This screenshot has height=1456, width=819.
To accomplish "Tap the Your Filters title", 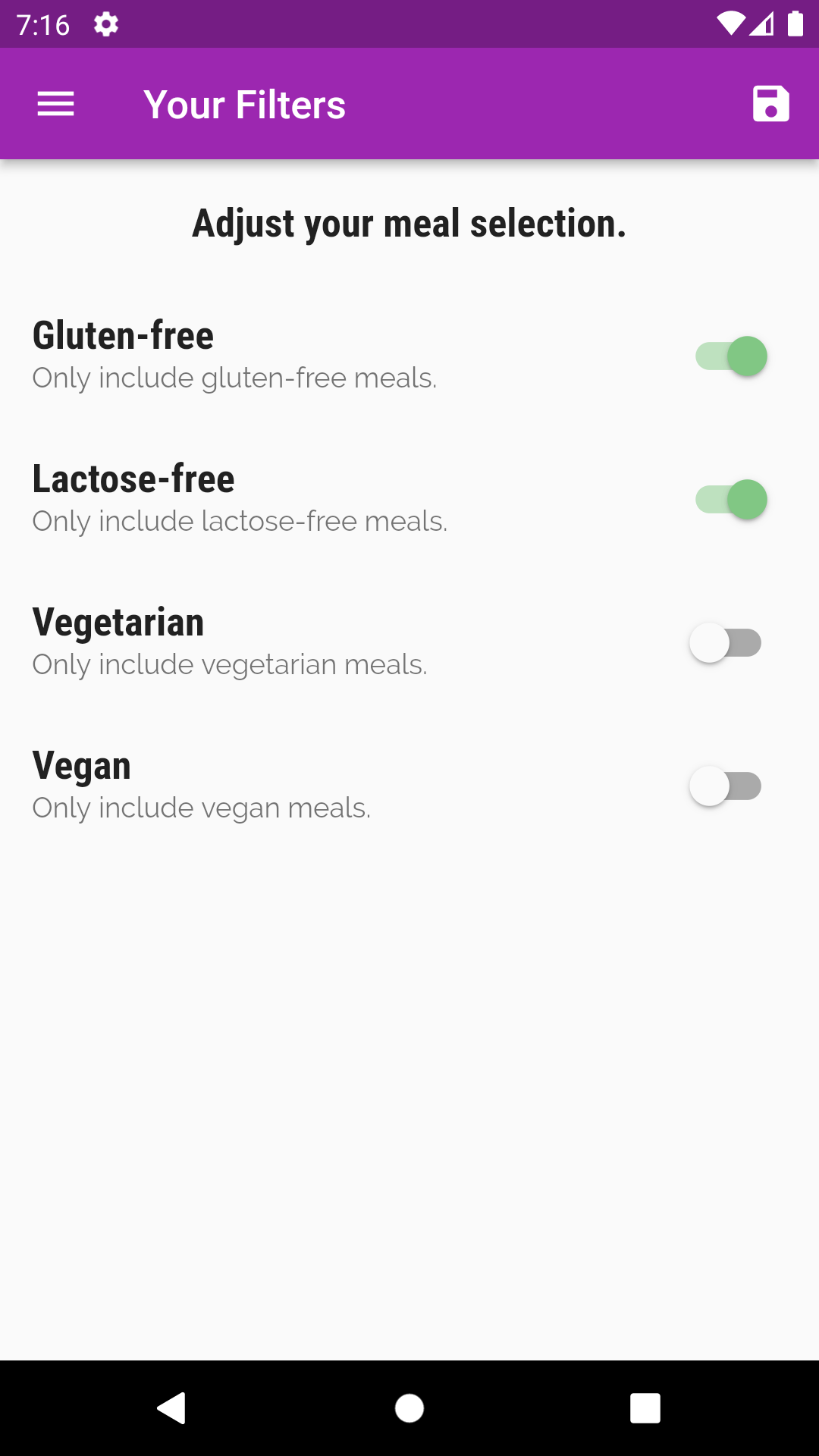I will [245, 104].
